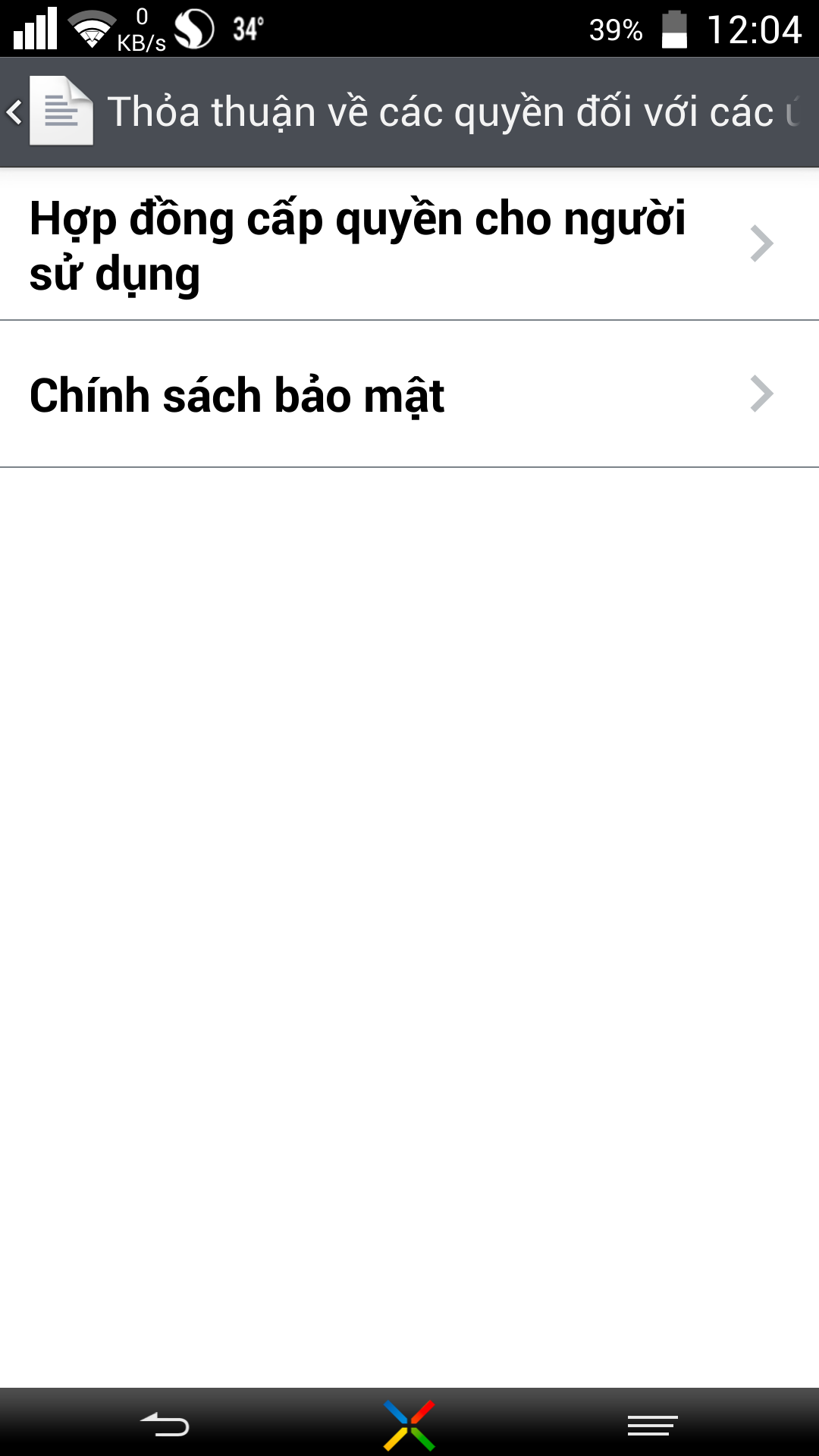Tap the system back button
Image resolution: width=819 pixels, height=1456 pixels.
165,1425
